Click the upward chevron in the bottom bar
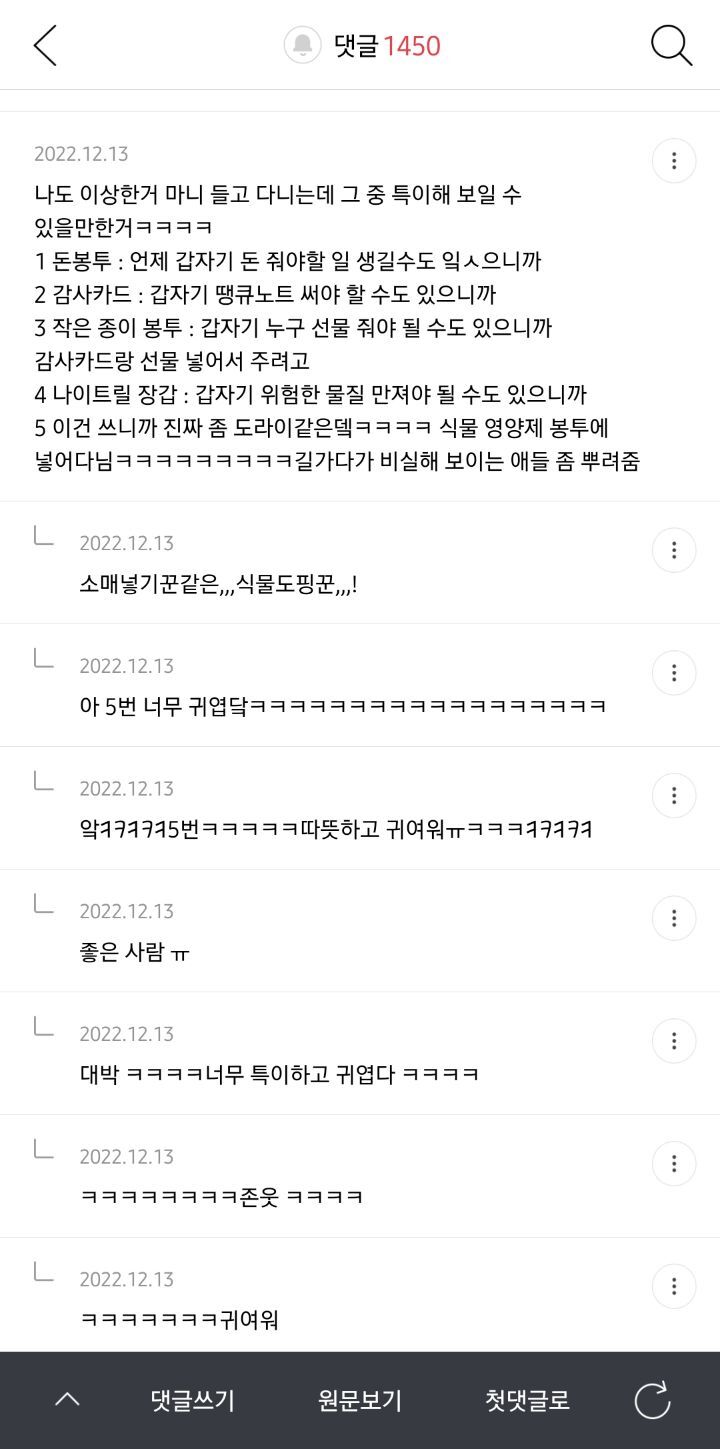 (66, 1400)
